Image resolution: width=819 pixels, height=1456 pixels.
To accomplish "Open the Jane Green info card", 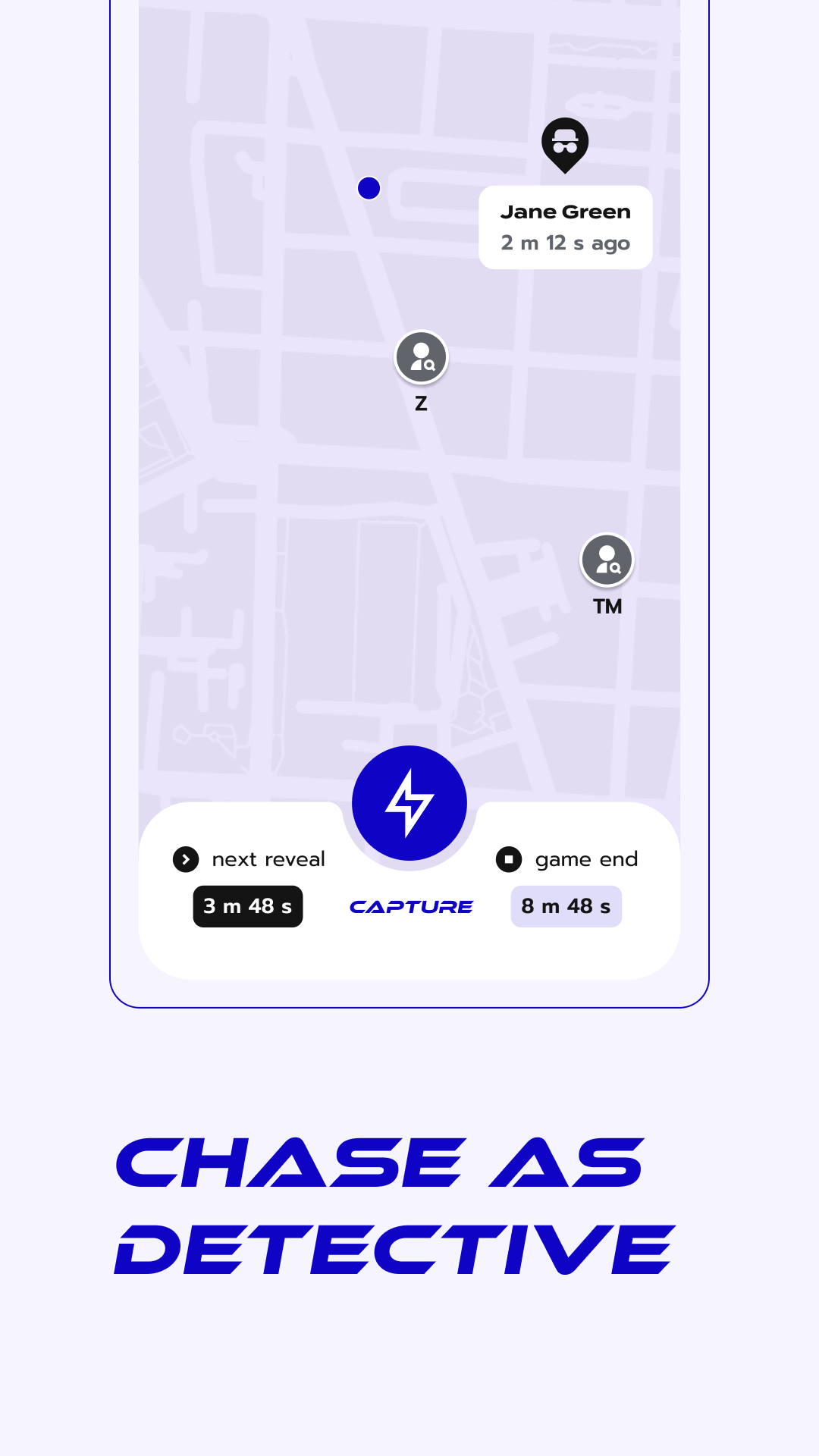I will (x=566, y=227).
